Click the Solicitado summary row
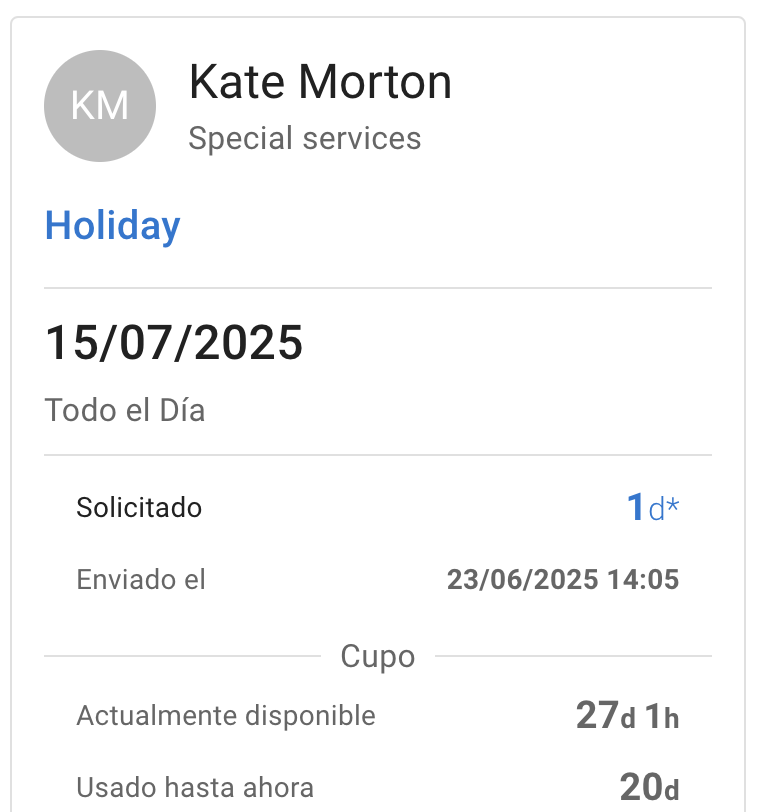This screenshot has width=758, height=812. pyautogui.click(x=378, y=508)
